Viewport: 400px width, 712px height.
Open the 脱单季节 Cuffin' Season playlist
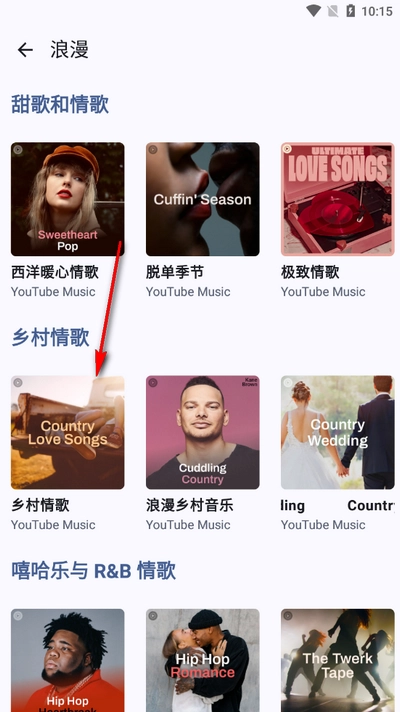pyautogui.click(x=202, y=199)
